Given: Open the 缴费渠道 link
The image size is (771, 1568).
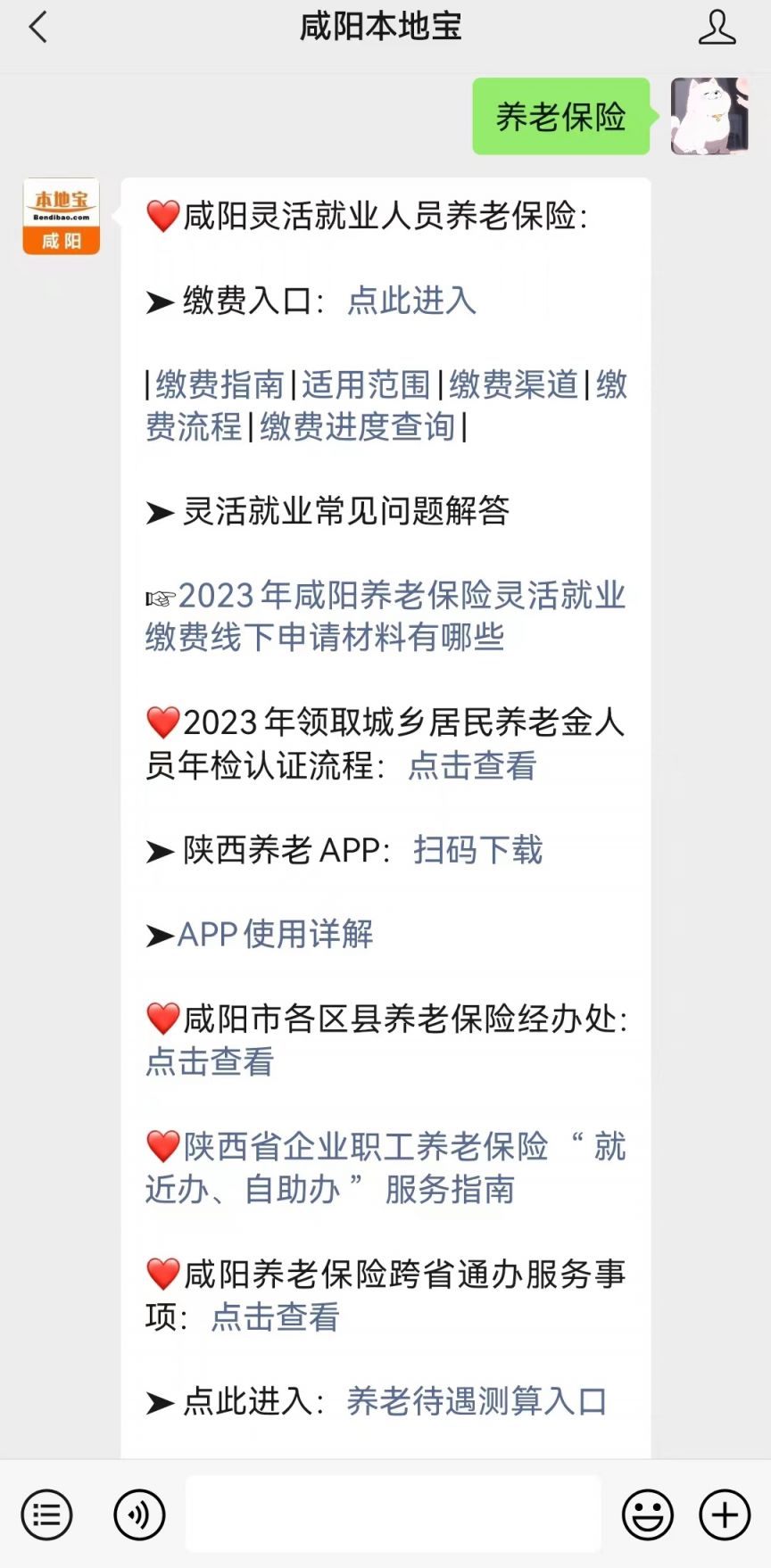Looking at the screenshot, I should click(513, 385).
